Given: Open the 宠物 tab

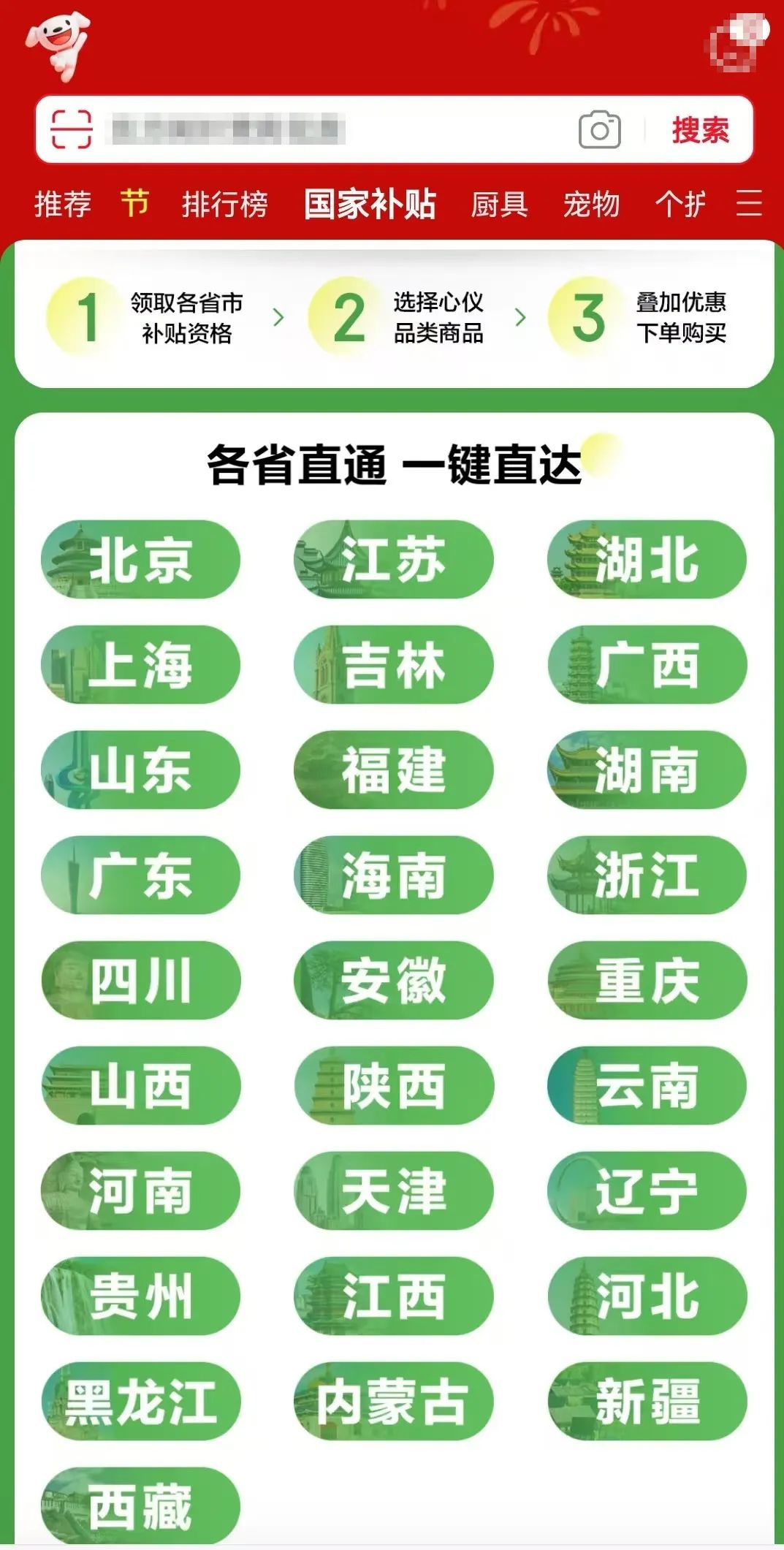Looking at the screenshot, I should pyautogui.click(x=591, y=204).
